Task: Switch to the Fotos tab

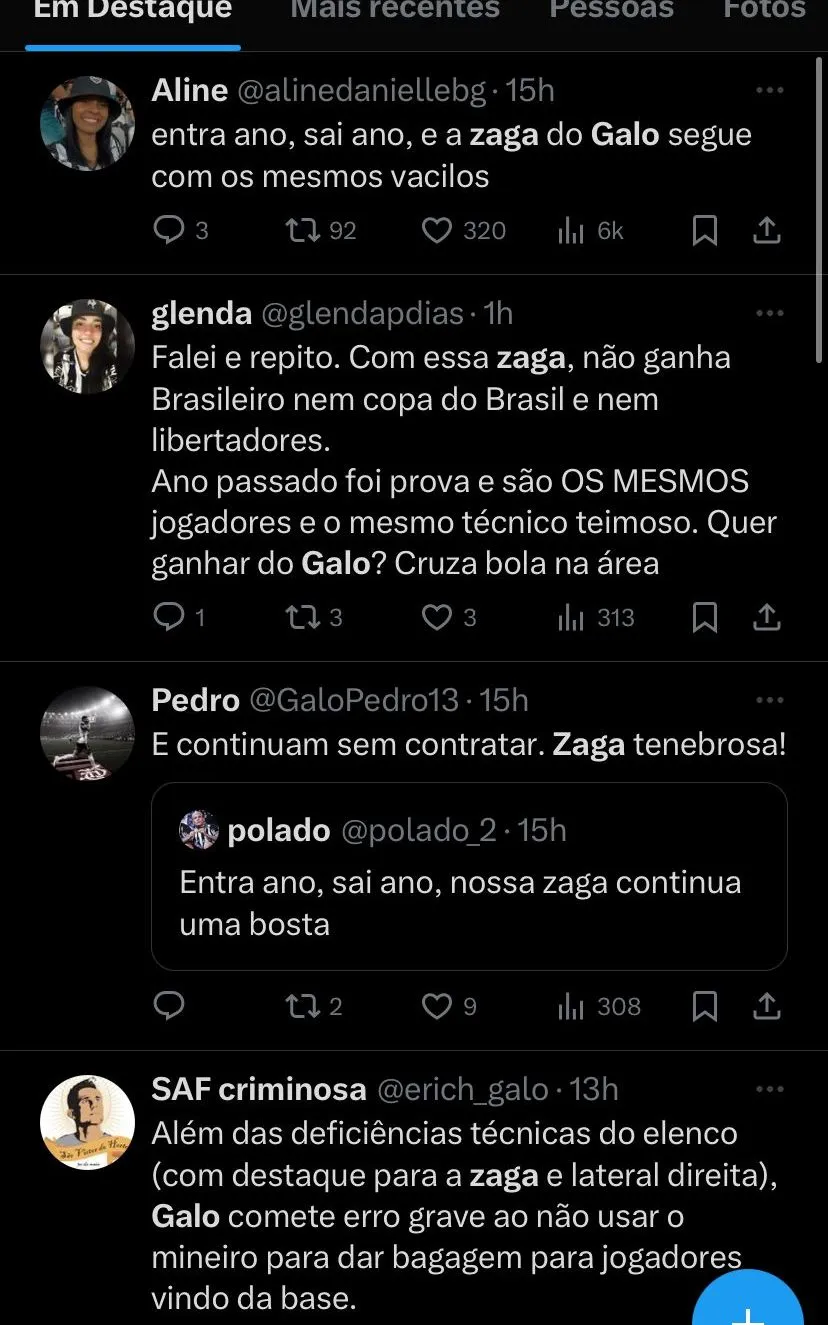Action: point(764,12)
